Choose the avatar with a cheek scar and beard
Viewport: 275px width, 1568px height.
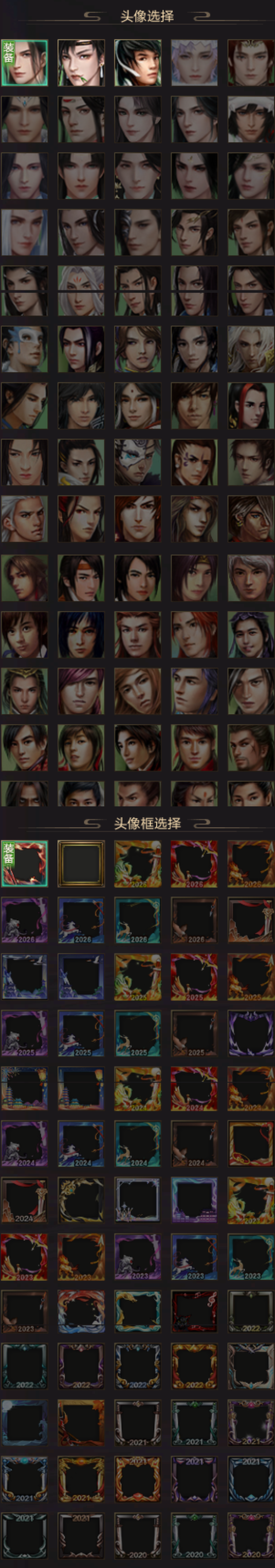click(251, 748)
